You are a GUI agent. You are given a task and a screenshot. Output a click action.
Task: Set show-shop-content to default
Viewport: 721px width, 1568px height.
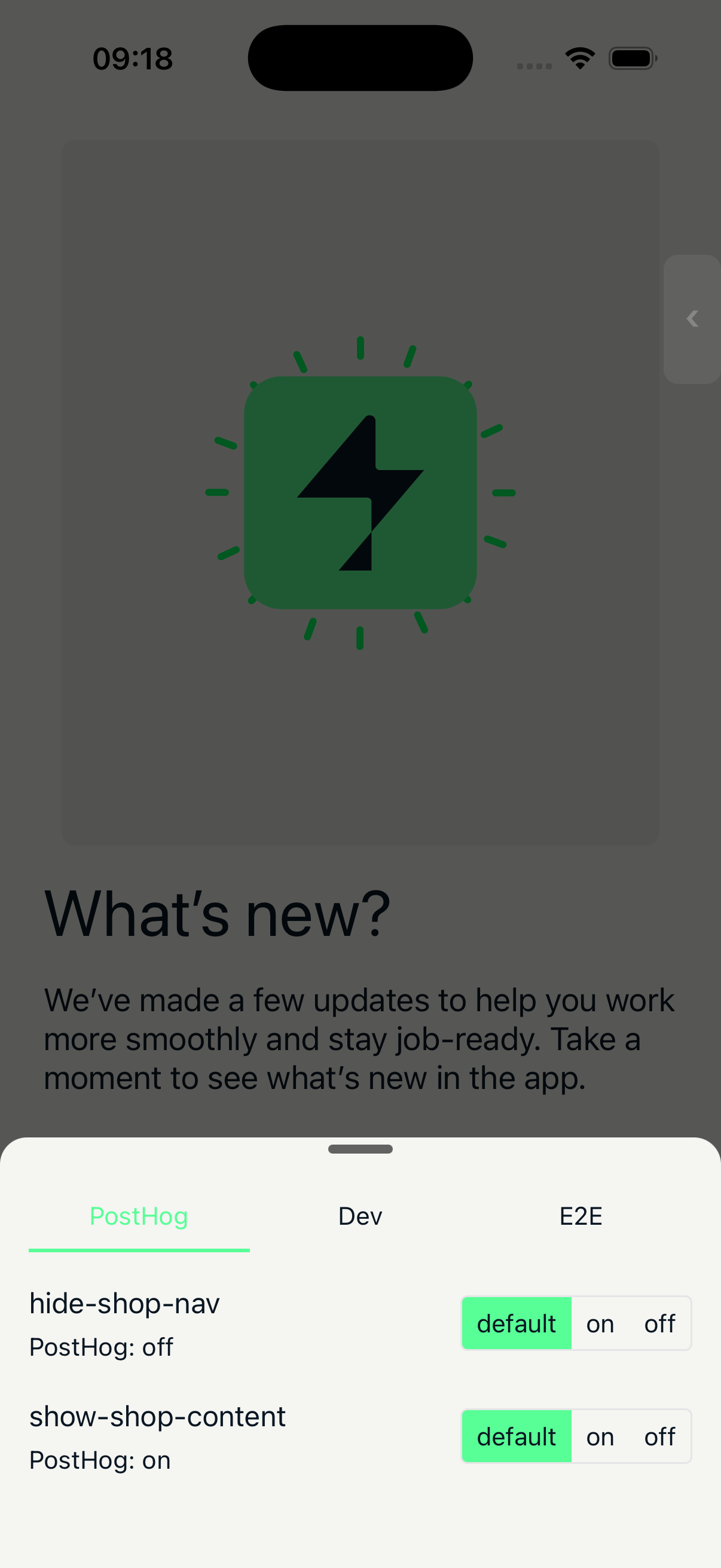pos(516,1436)
